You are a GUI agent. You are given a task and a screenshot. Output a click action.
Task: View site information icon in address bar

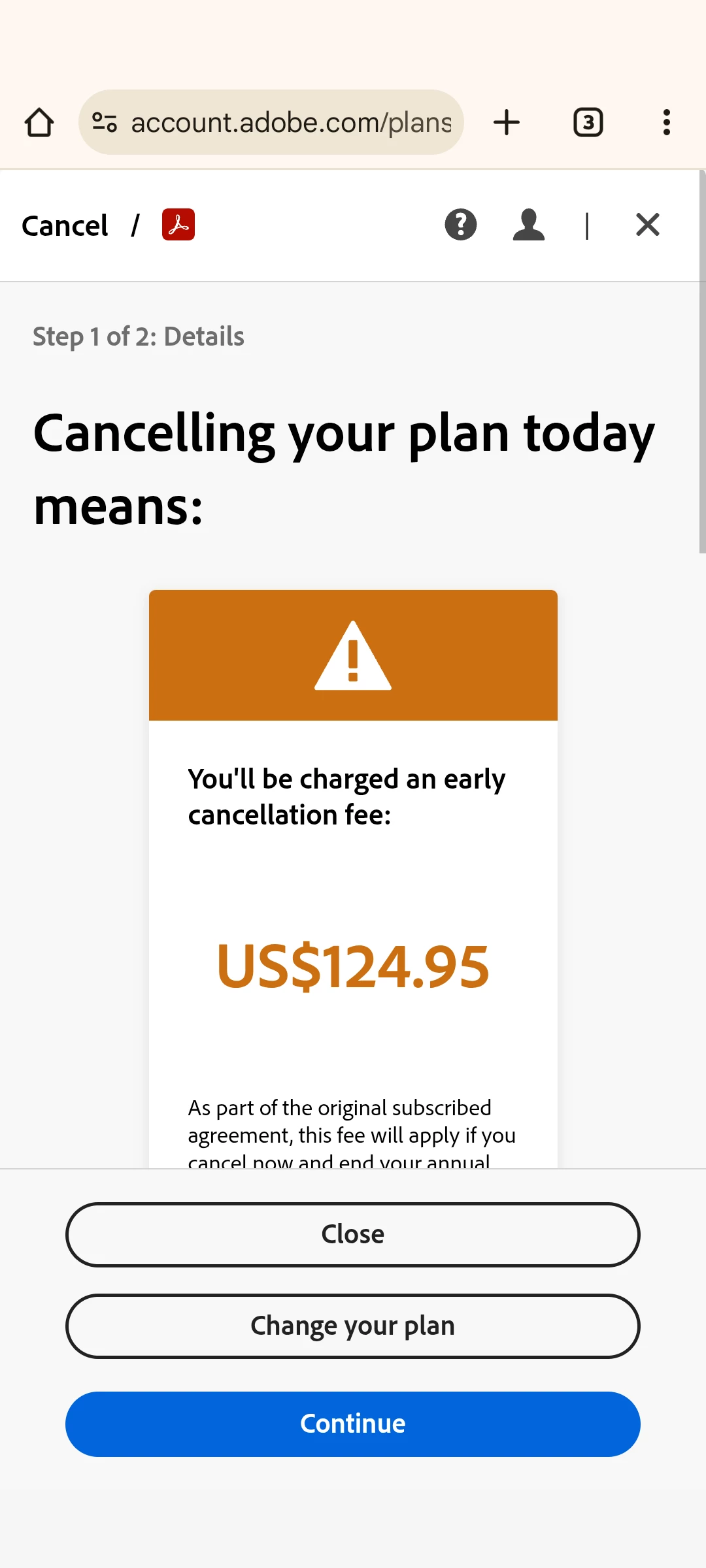click(105, 122)
